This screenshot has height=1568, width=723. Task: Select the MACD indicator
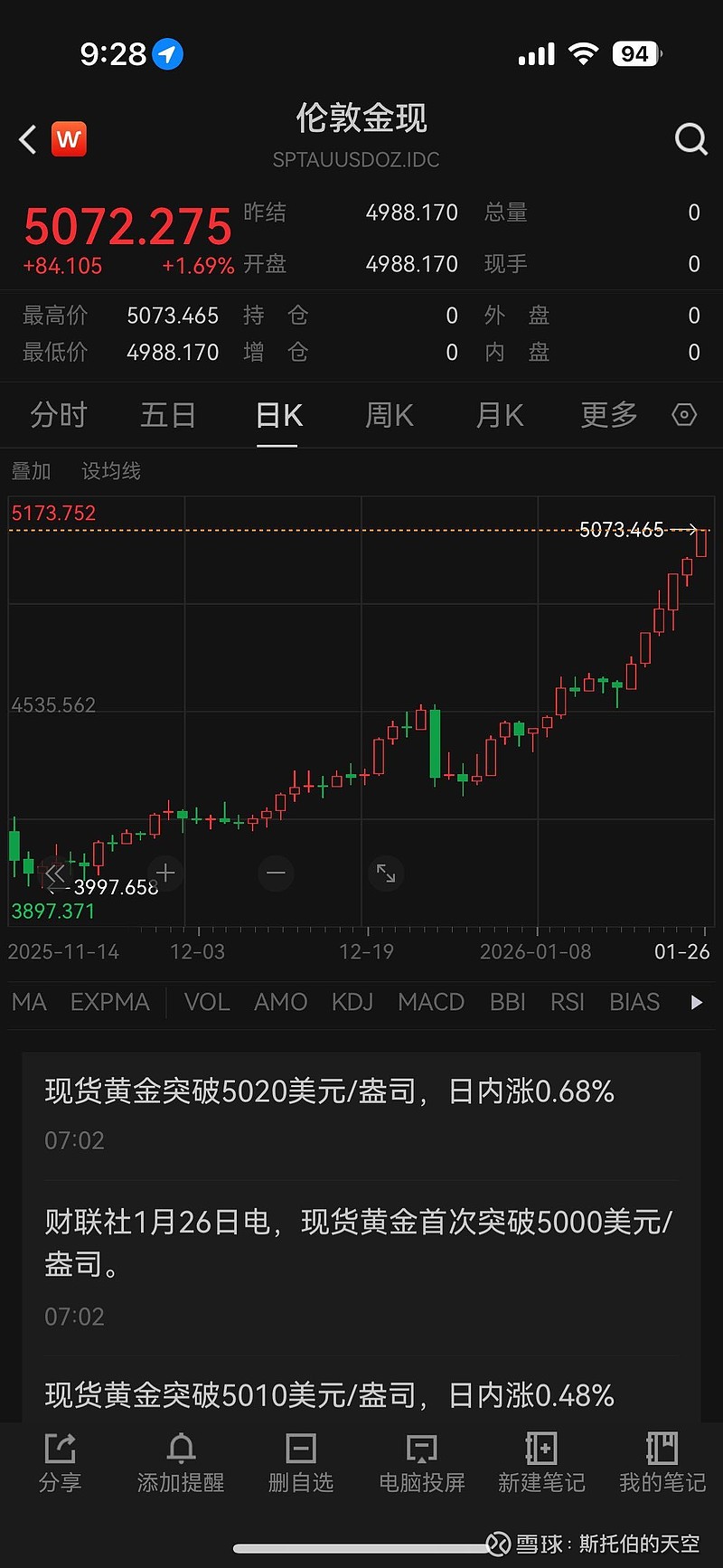[x=430, y=1002]
